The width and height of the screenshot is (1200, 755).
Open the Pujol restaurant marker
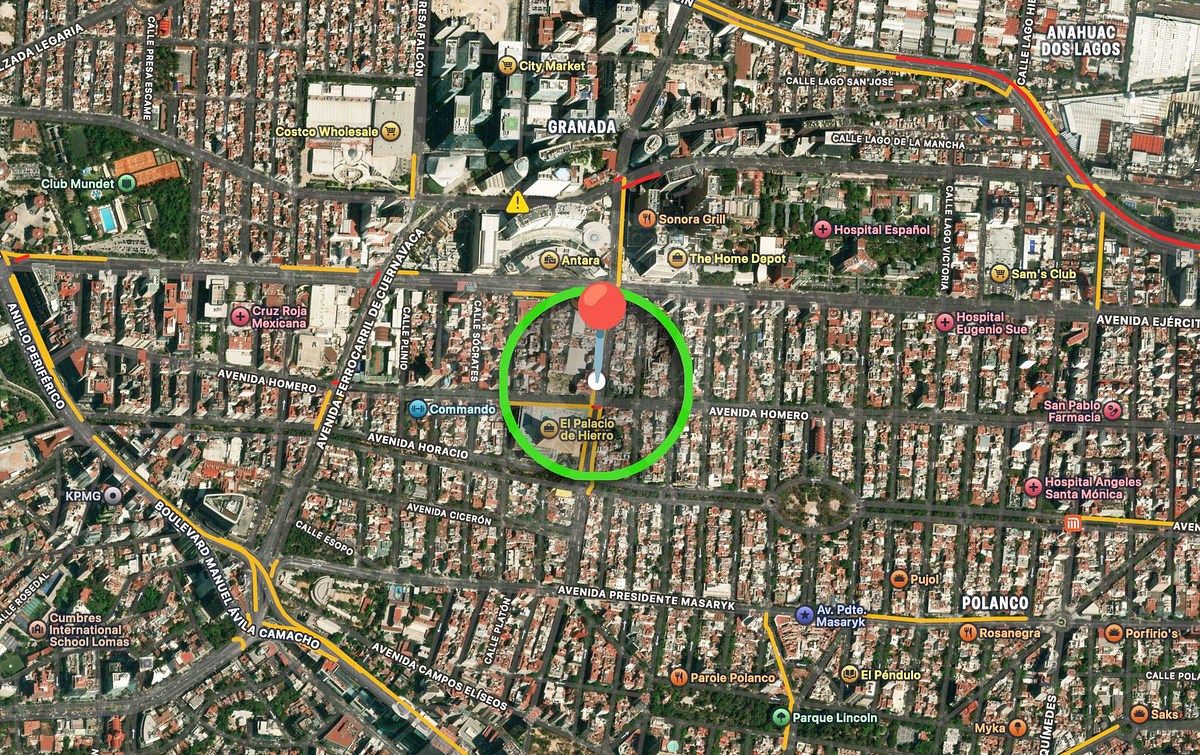pos(898,580)
